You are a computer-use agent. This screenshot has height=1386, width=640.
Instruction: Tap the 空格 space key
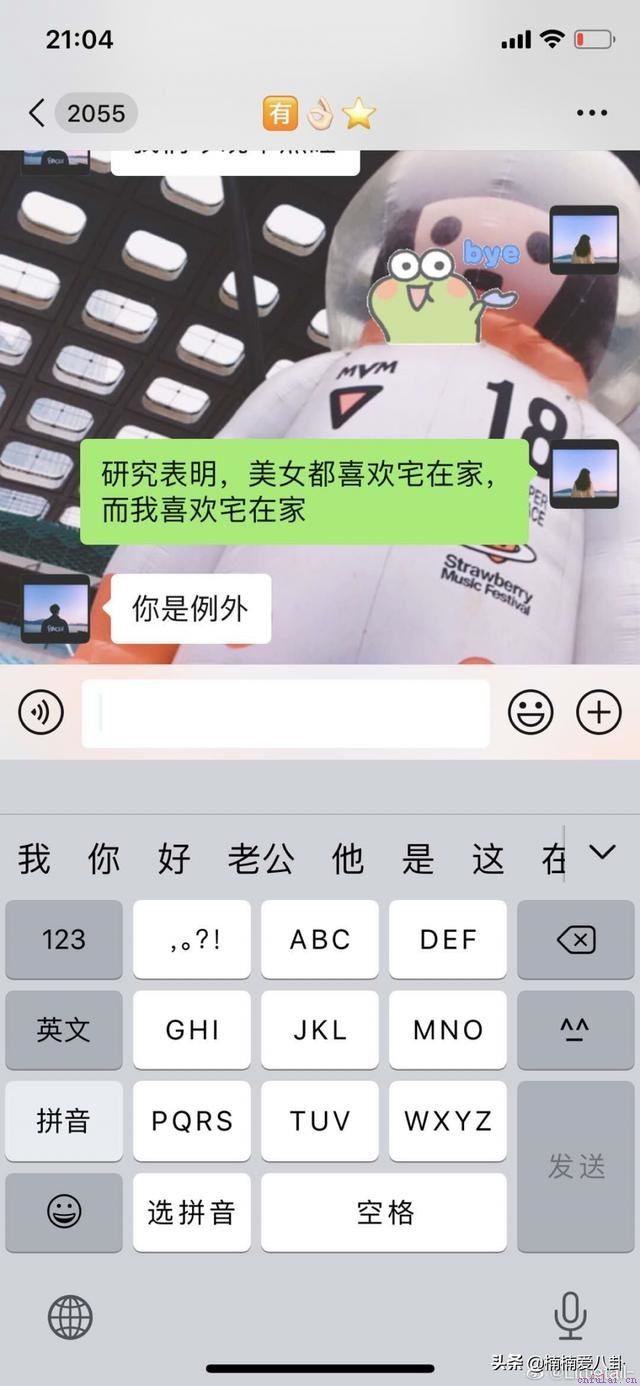click(384, 1212)
